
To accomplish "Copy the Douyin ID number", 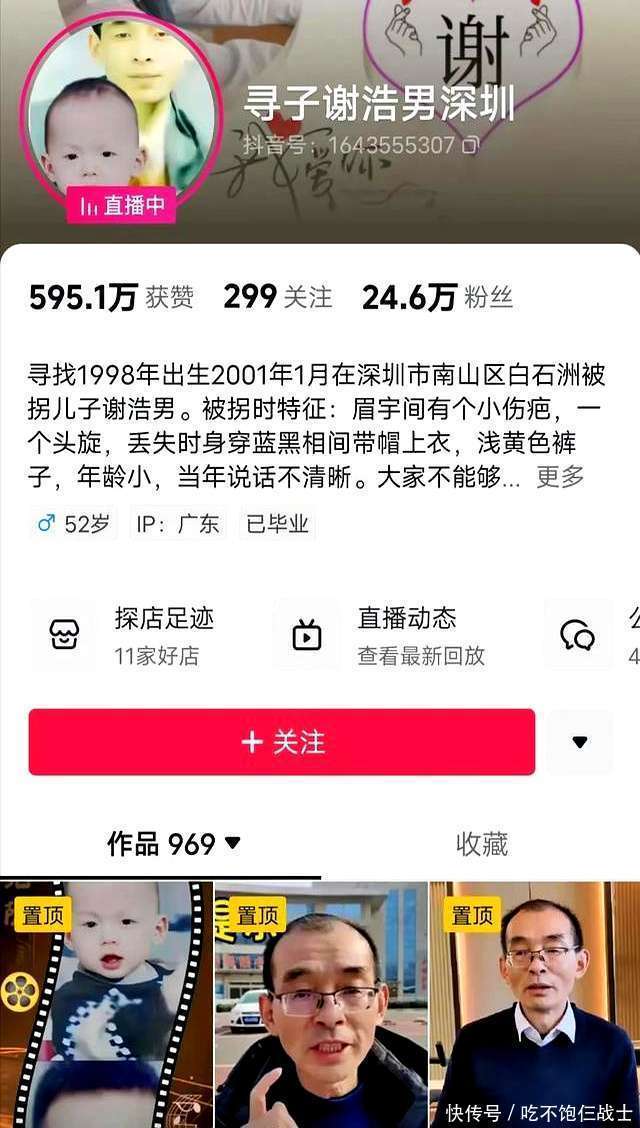I will tap(470, 146).
